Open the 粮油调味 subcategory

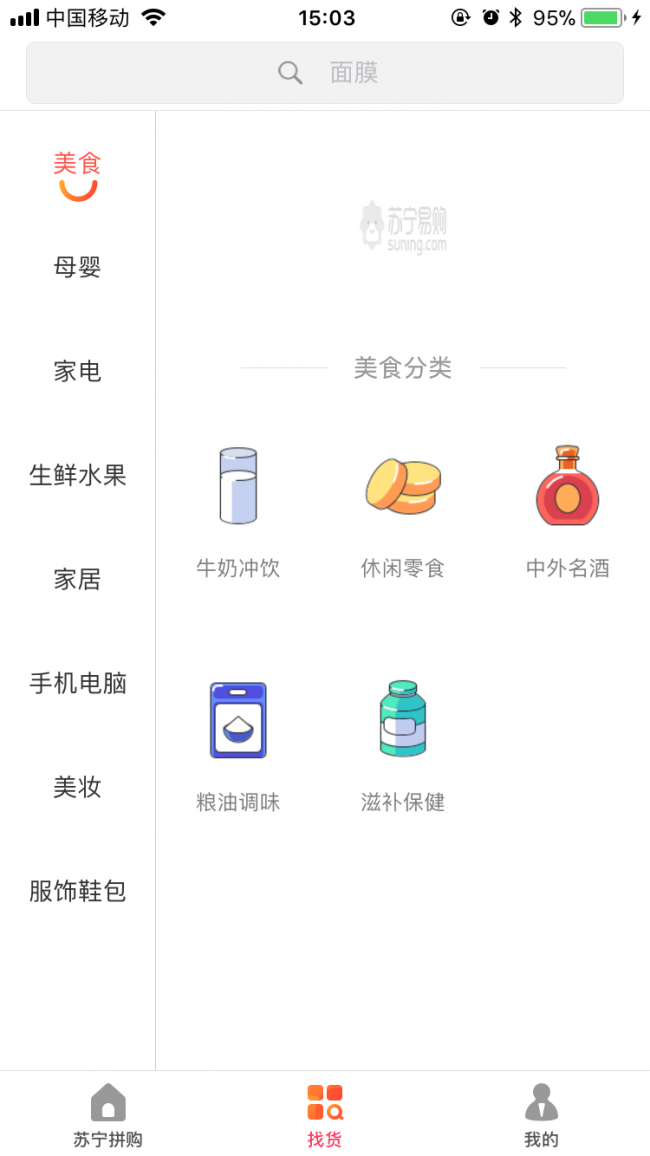(238, 745)
